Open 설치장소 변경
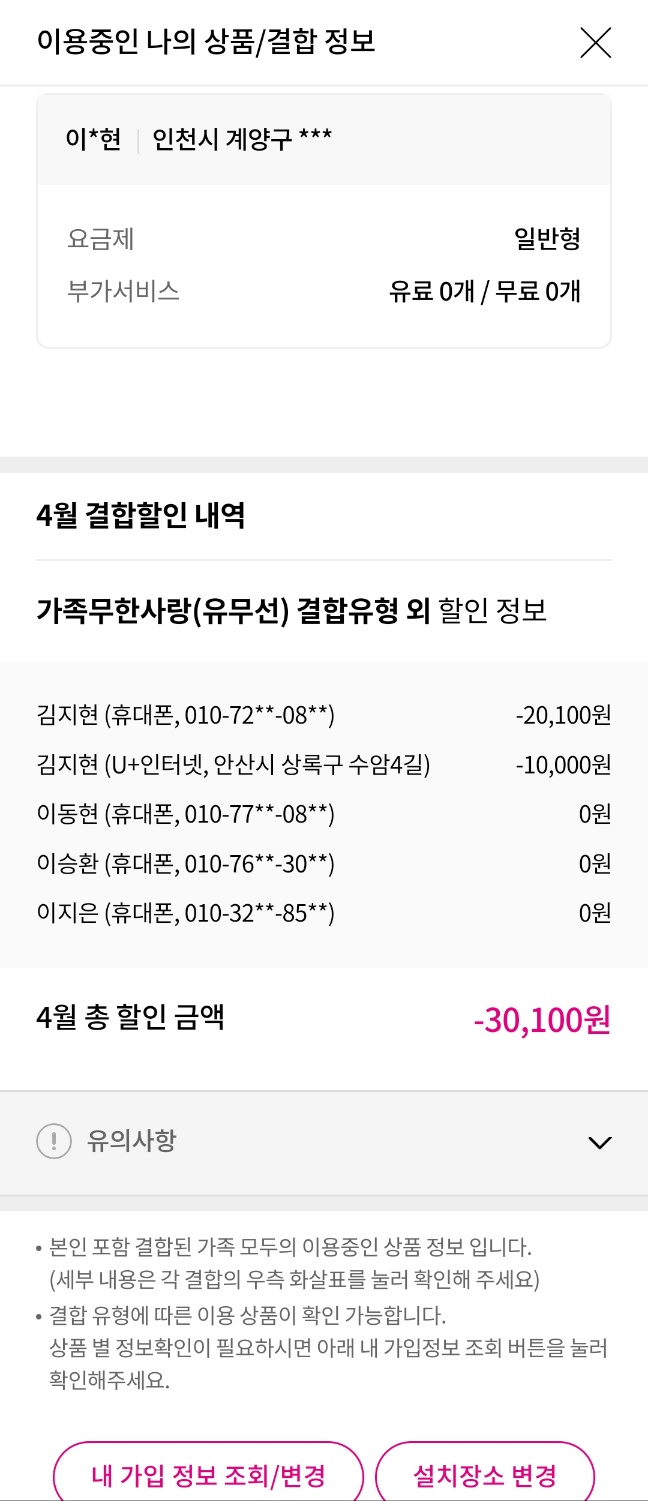The width and height of the screenshot is (648, 1501). (x=485, y=1475)
